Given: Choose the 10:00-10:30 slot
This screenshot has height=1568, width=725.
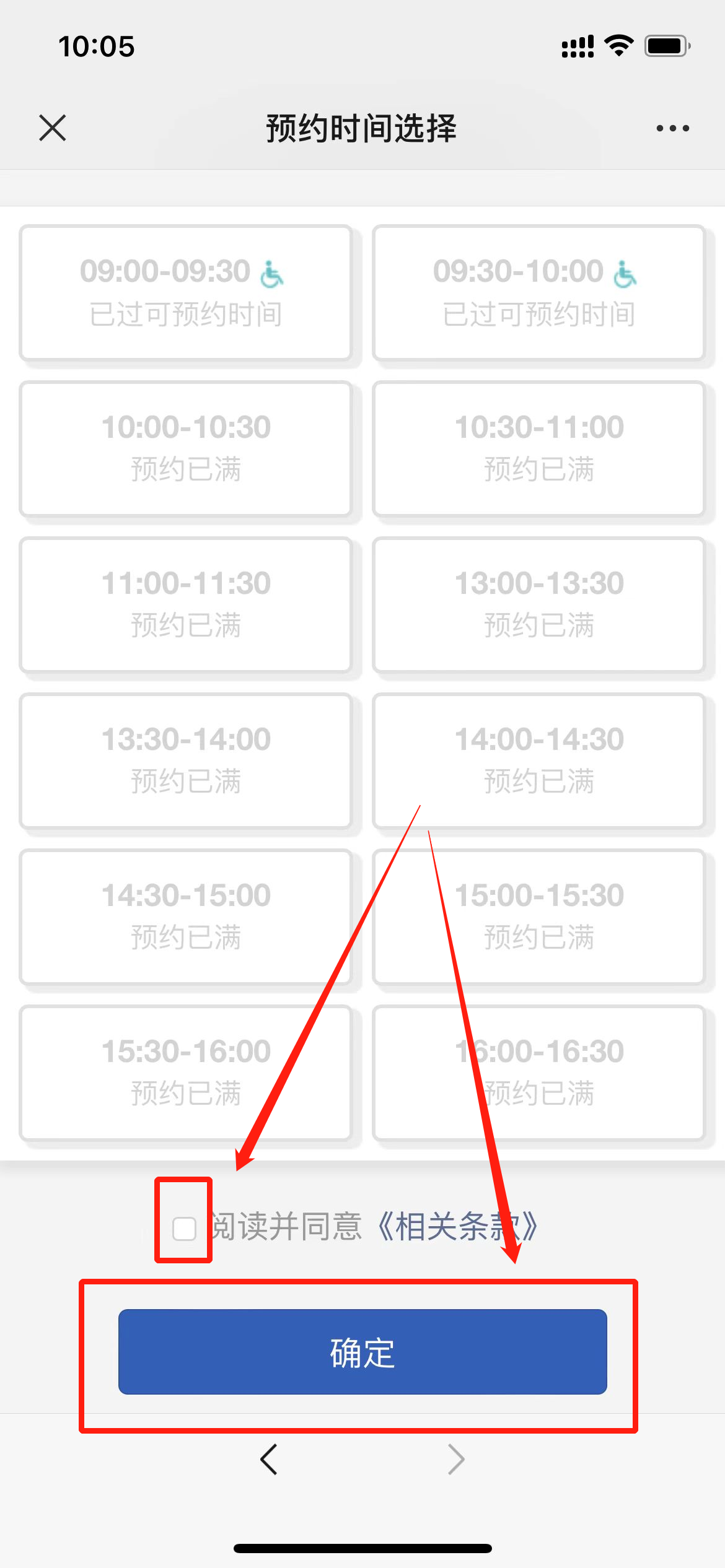Looking at the screenshot, I should click(185, 448).
